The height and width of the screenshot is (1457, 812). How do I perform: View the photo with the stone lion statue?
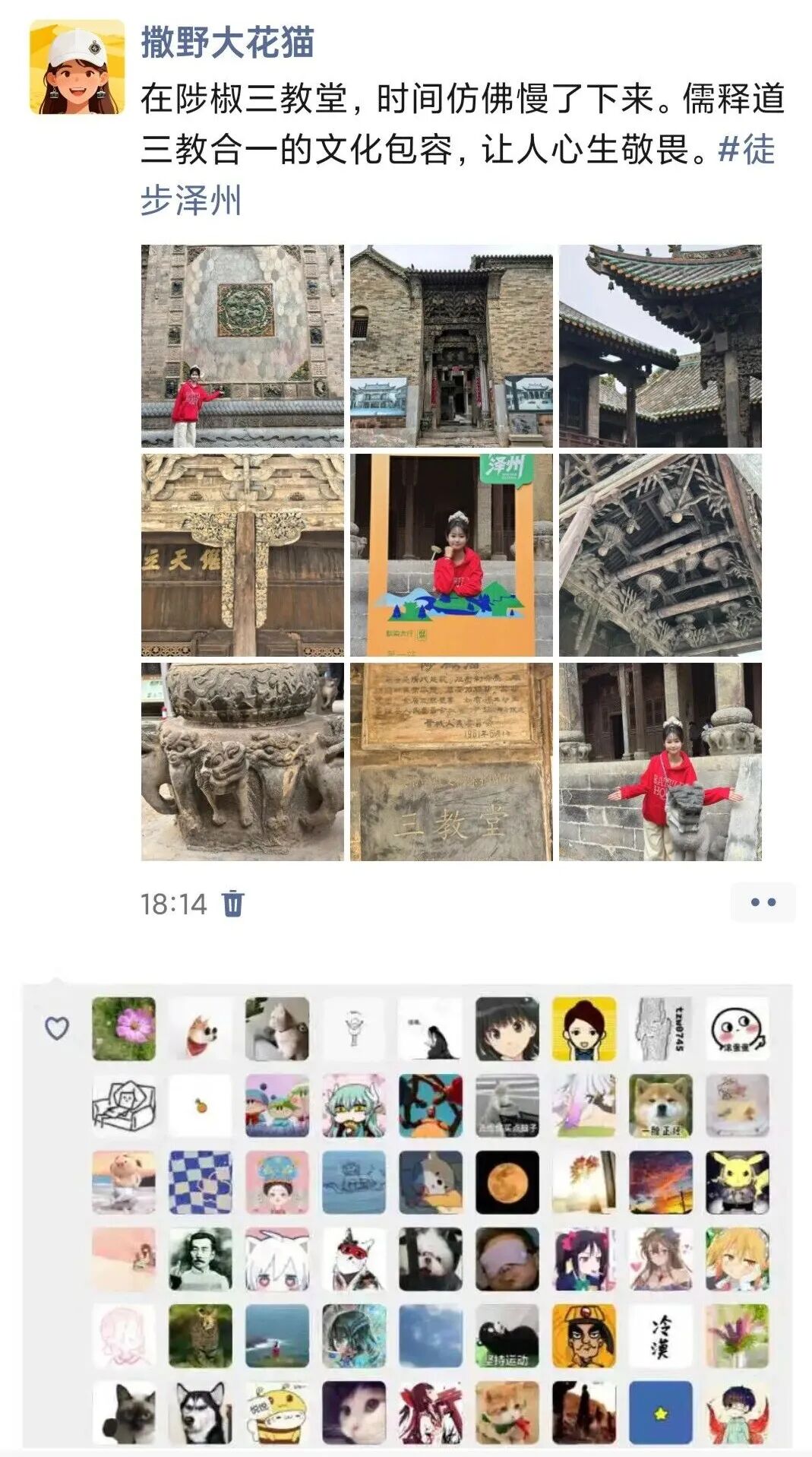point(660,762)
